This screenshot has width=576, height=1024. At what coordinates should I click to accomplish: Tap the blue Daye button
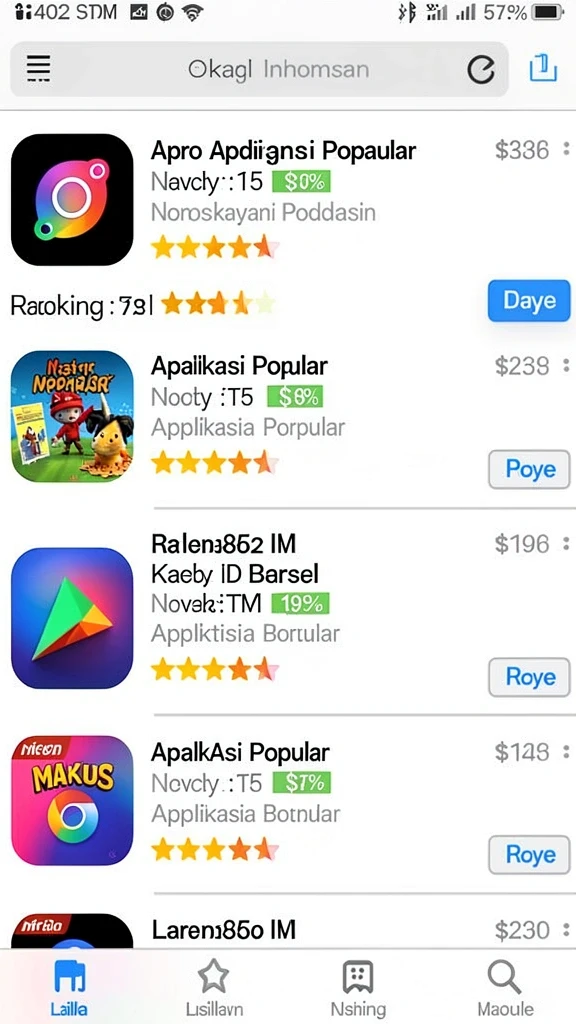(529, 300)
